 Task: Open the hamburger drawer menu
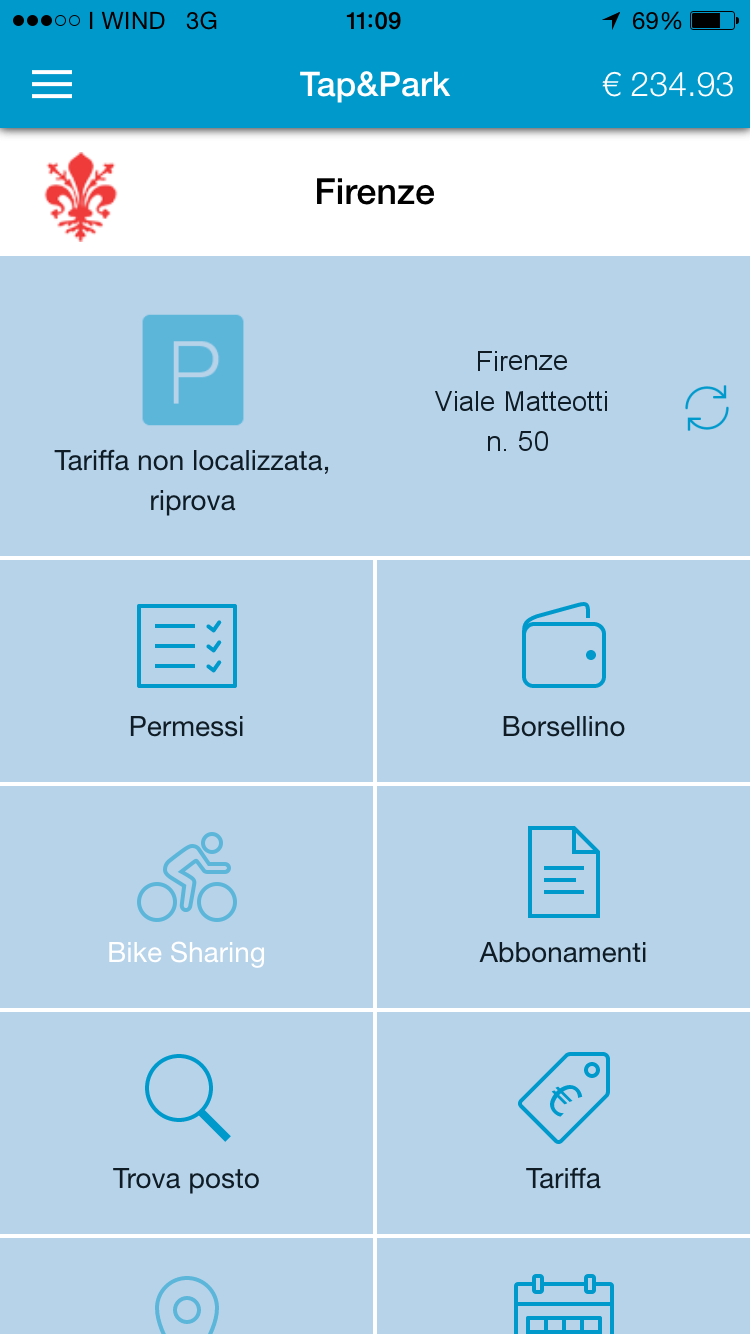[x=52, y=84]
